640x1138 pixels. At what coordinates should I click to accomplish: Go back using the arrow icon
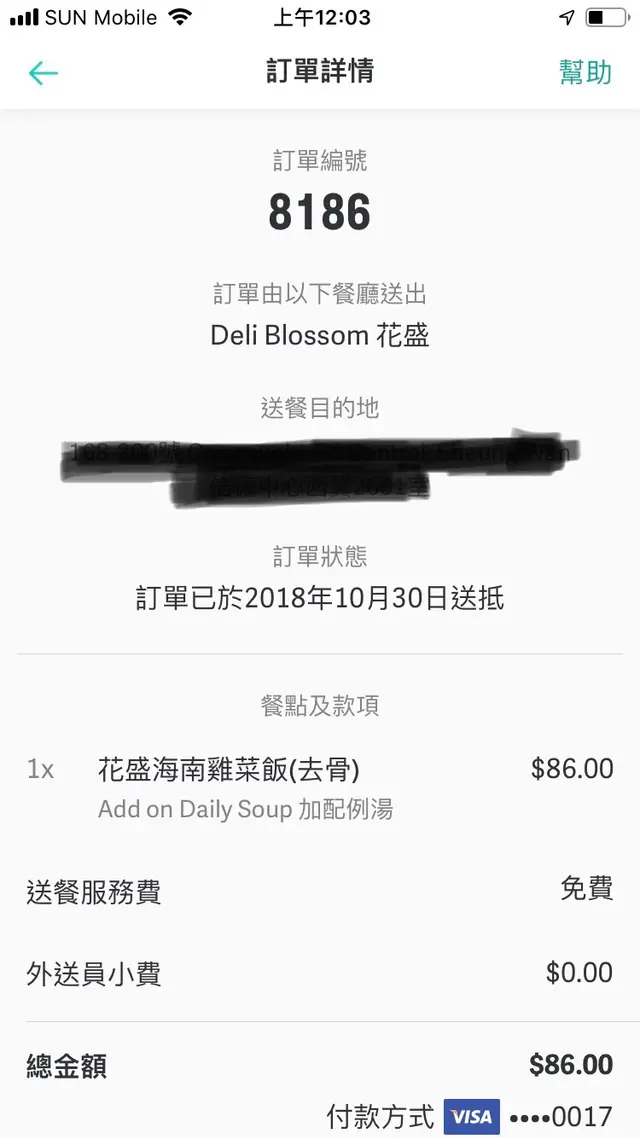point(43,73)
